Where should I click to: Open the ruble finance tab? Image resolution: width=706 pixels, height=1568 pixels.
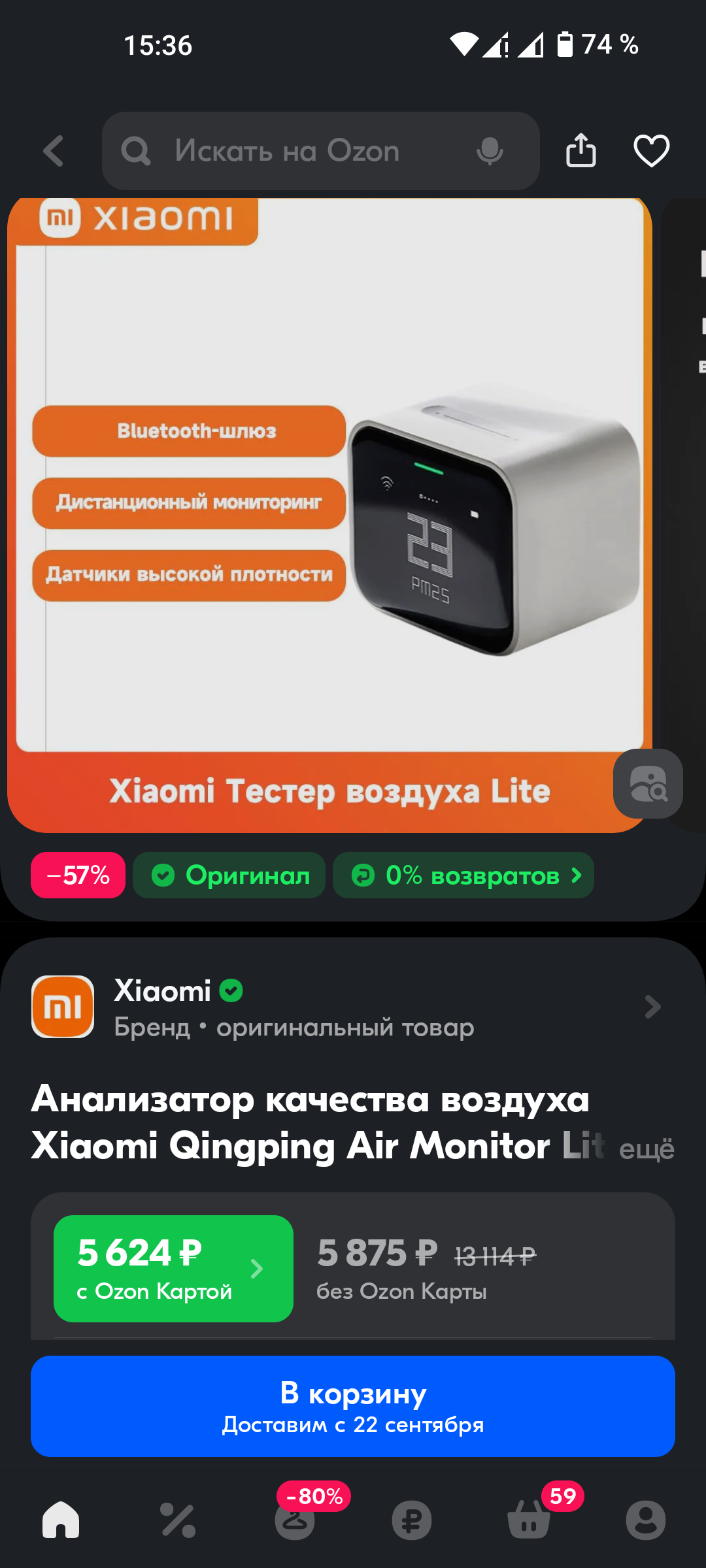point(411,1520)
